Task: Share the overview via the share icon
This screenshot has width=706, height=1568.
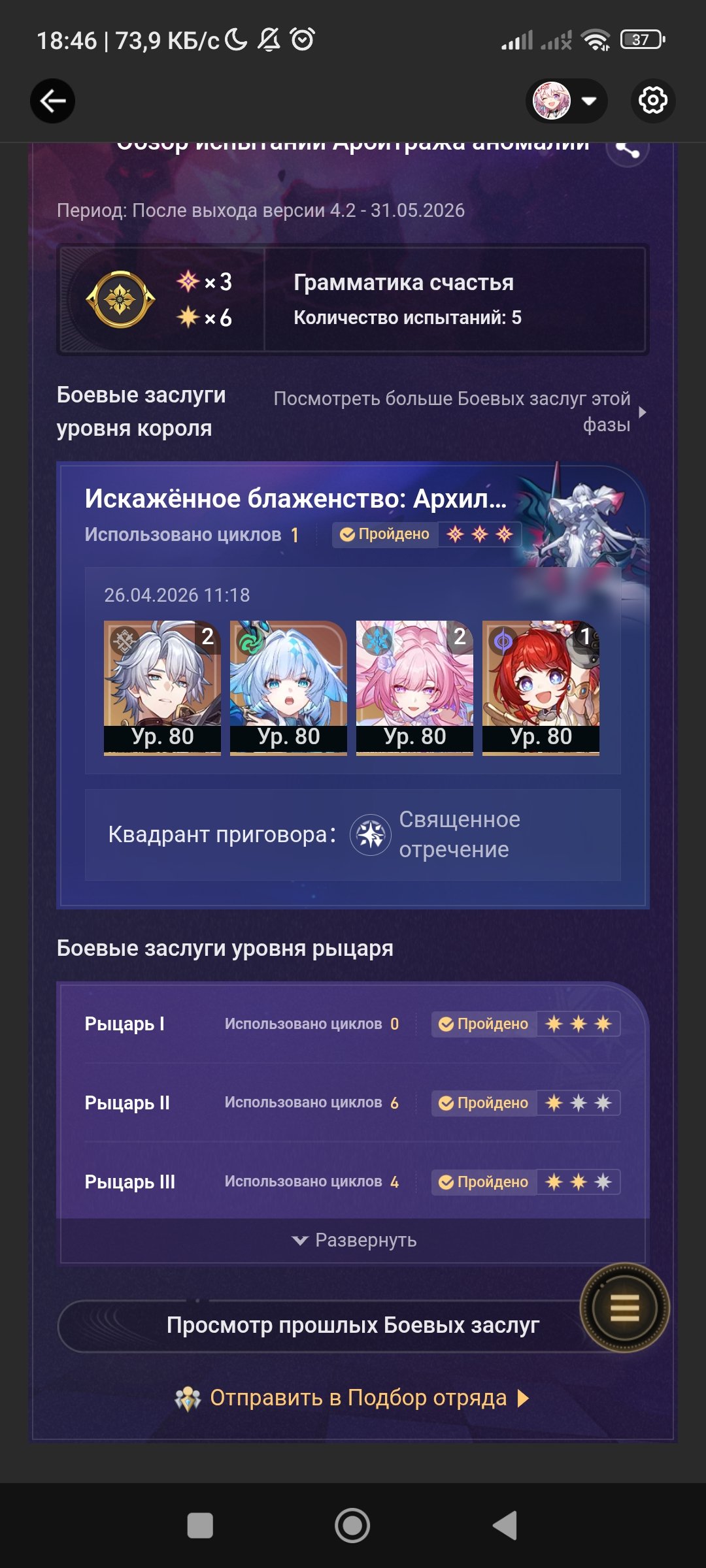Action: pyautogui.click(x=628, y=150)
